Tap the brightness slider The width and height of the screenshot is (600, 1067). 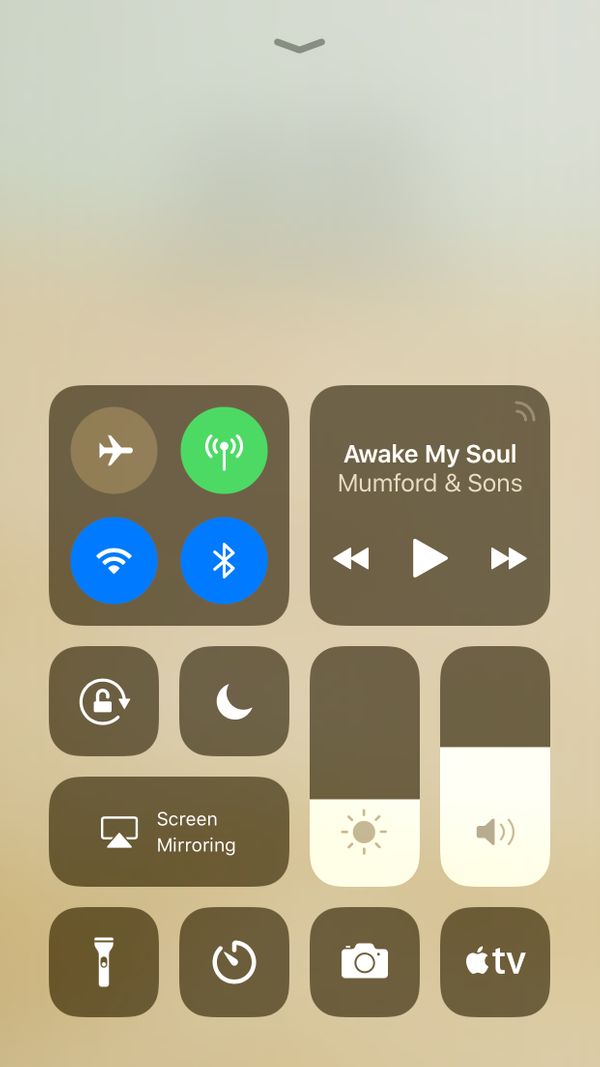click(365, 766)
